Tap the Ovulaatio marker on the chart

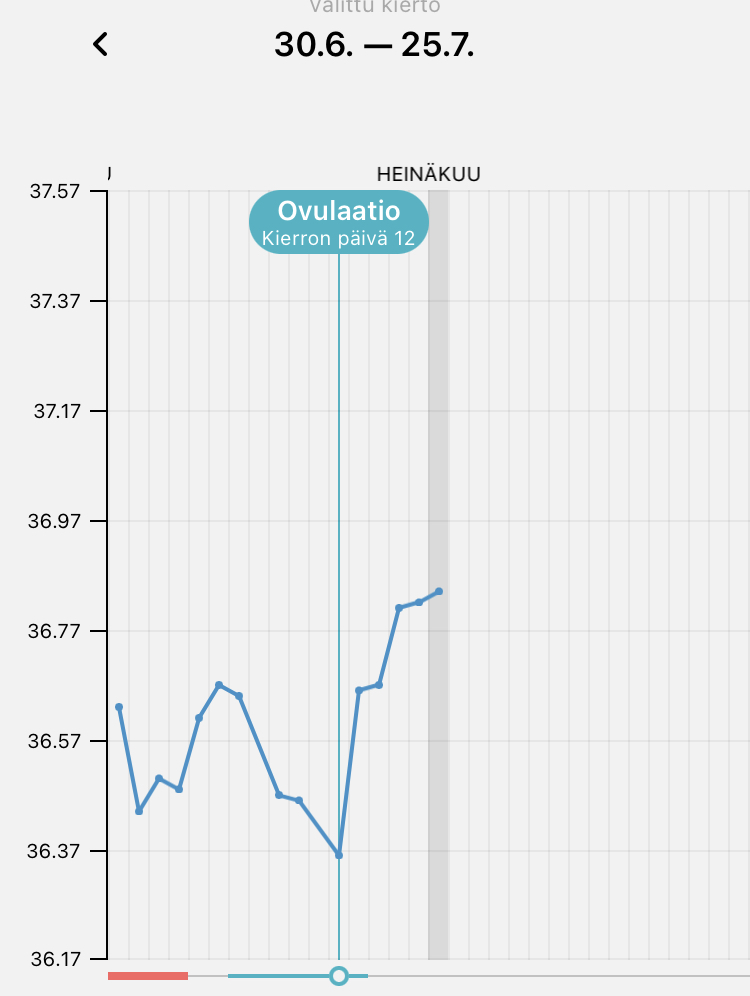(339, 222)
